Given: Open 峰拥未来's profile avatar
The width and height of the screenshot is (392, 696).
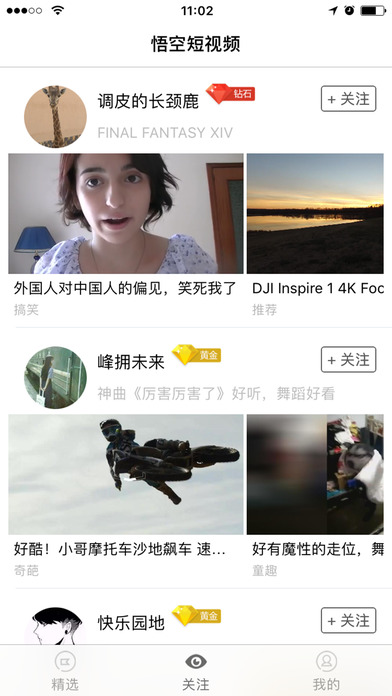Looking at the screenshot, I should click(x=55, y=378).
